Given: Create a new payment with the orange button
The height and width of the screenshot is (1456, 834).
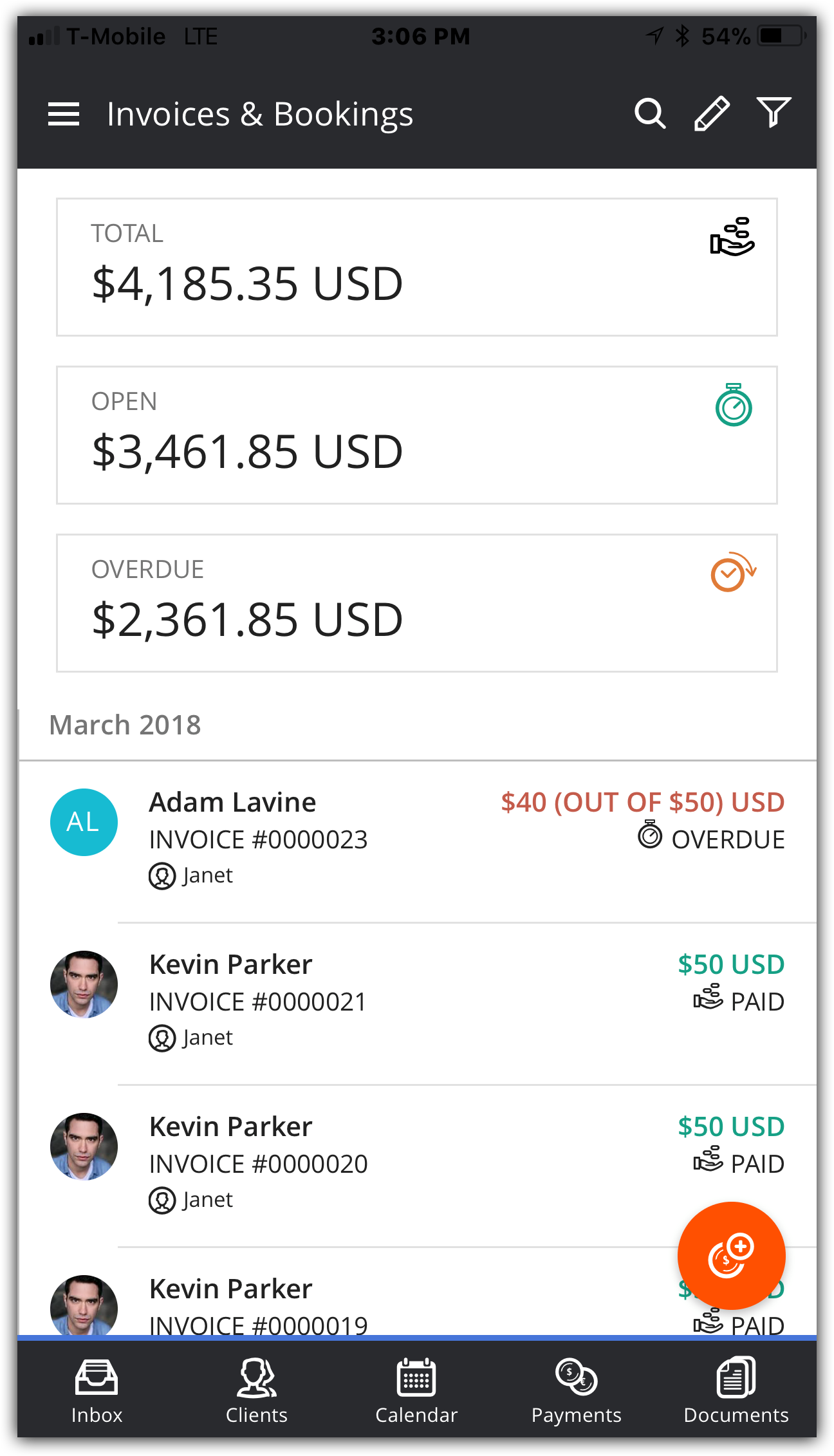Looking at the screenshot, I should tap(731, 1256).
